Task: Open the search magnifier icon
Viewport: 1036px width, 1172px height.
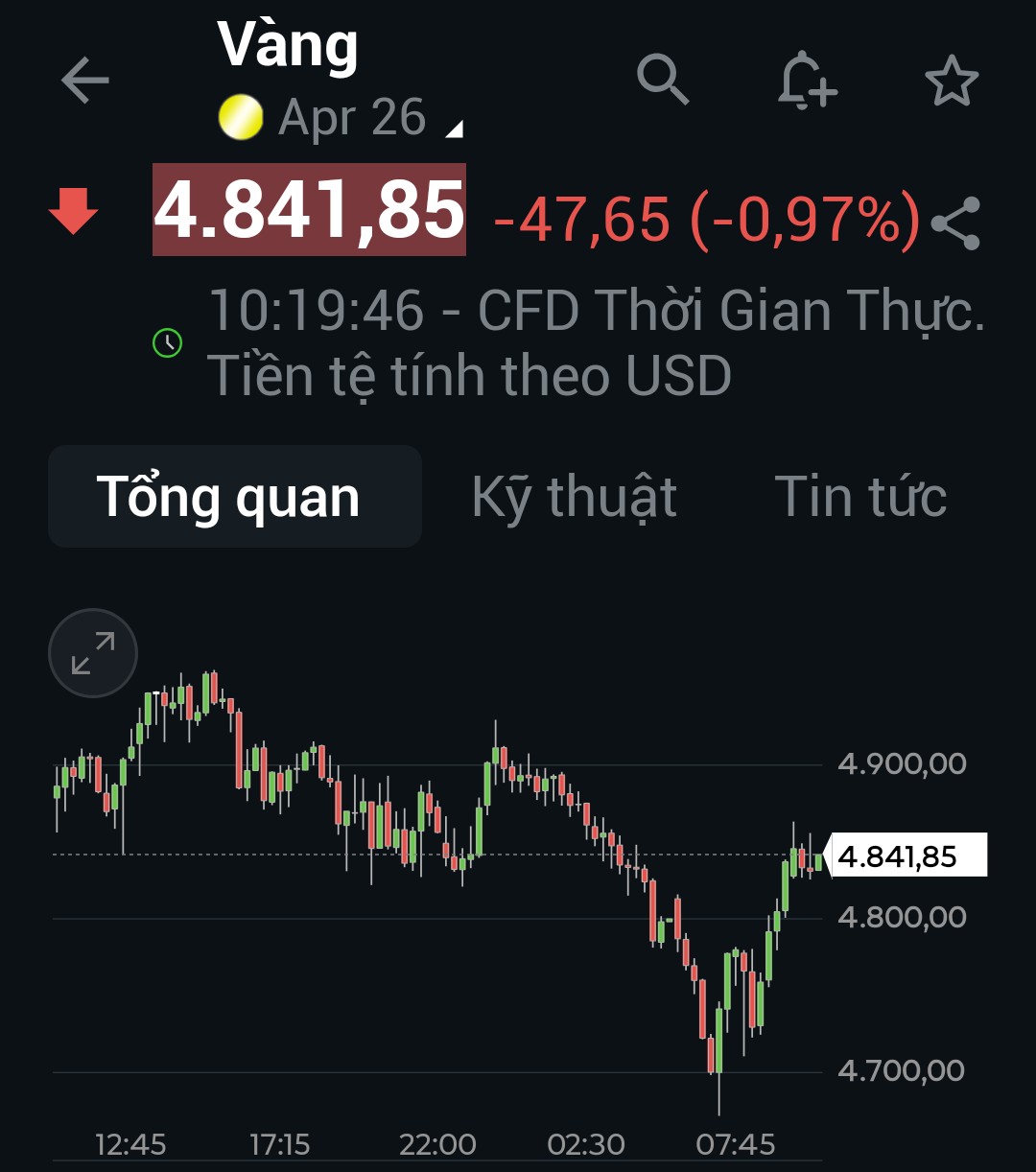Action: tap(663, 79)
